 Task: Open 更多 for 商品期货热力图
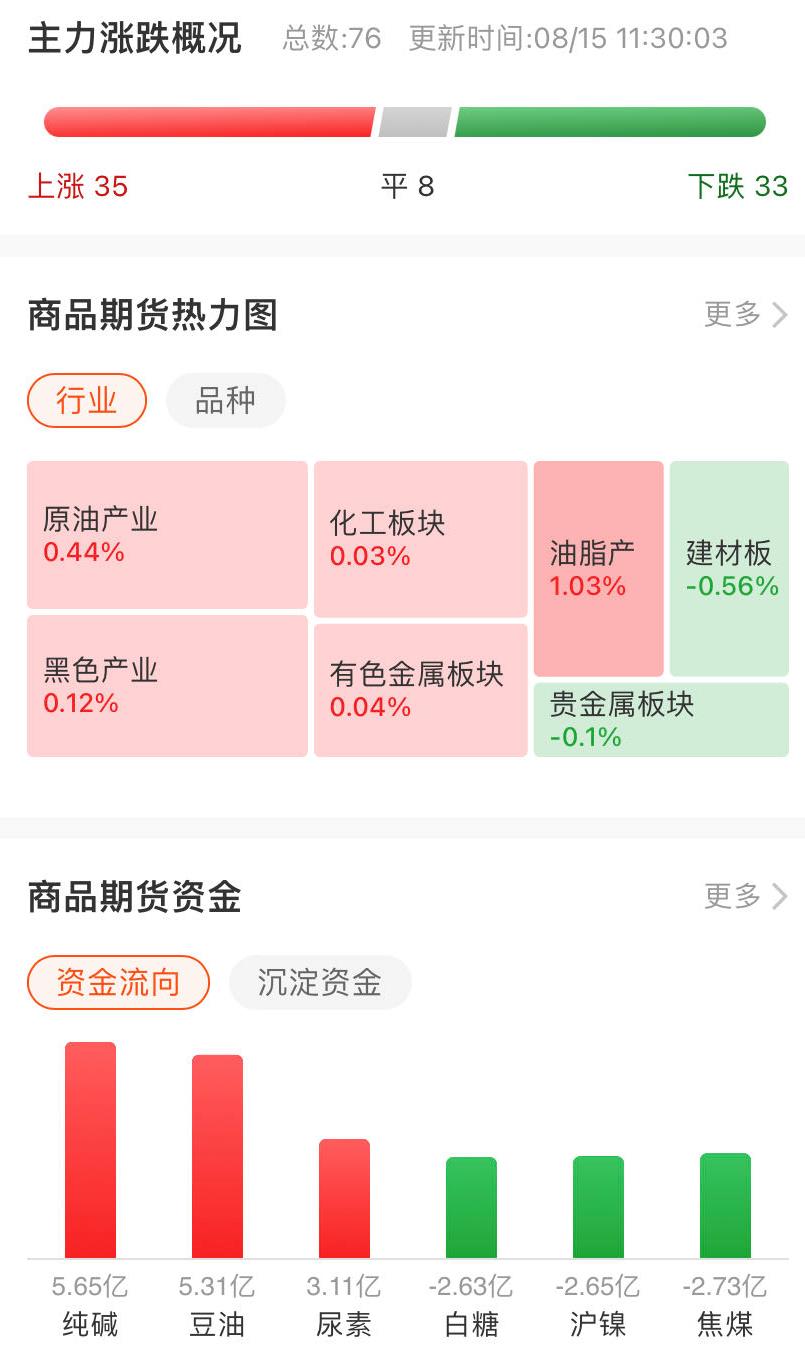click(x=745, y=315)
